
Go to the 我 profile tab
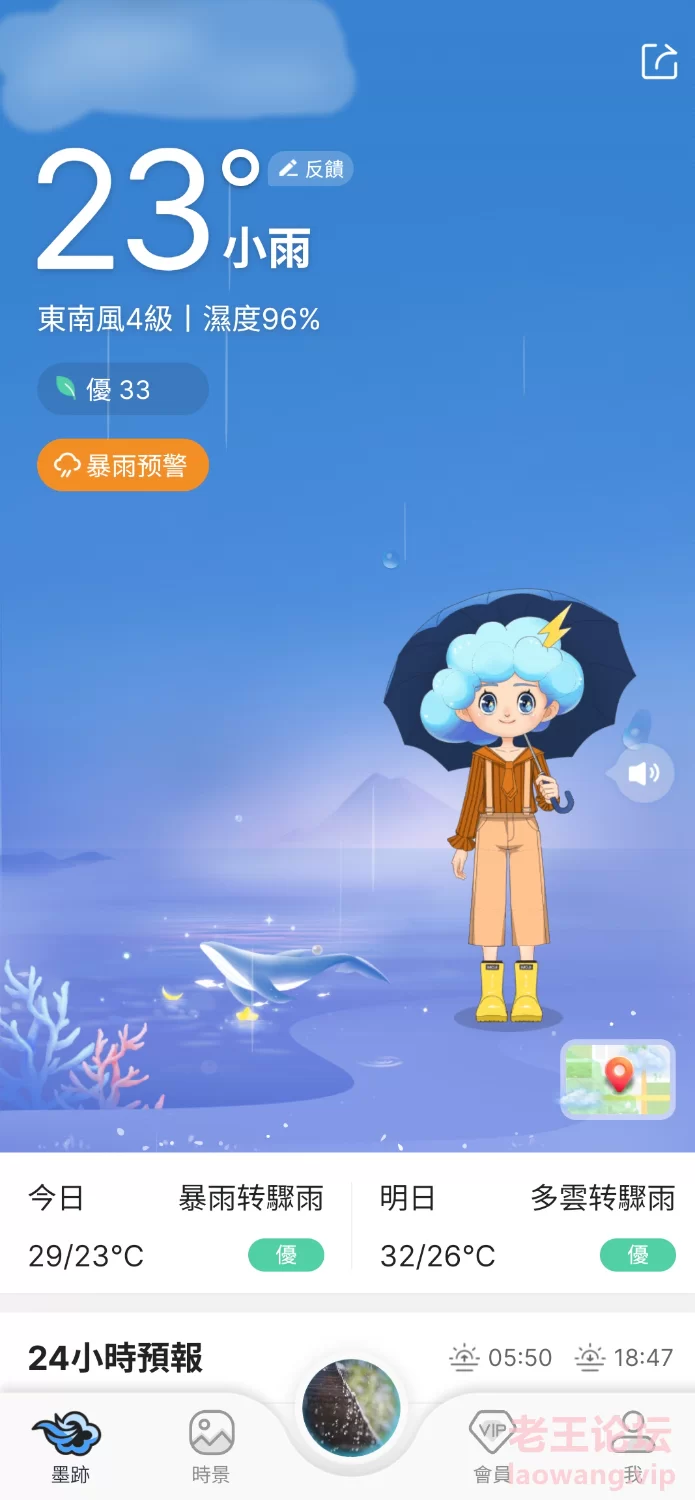point(633,1446)
